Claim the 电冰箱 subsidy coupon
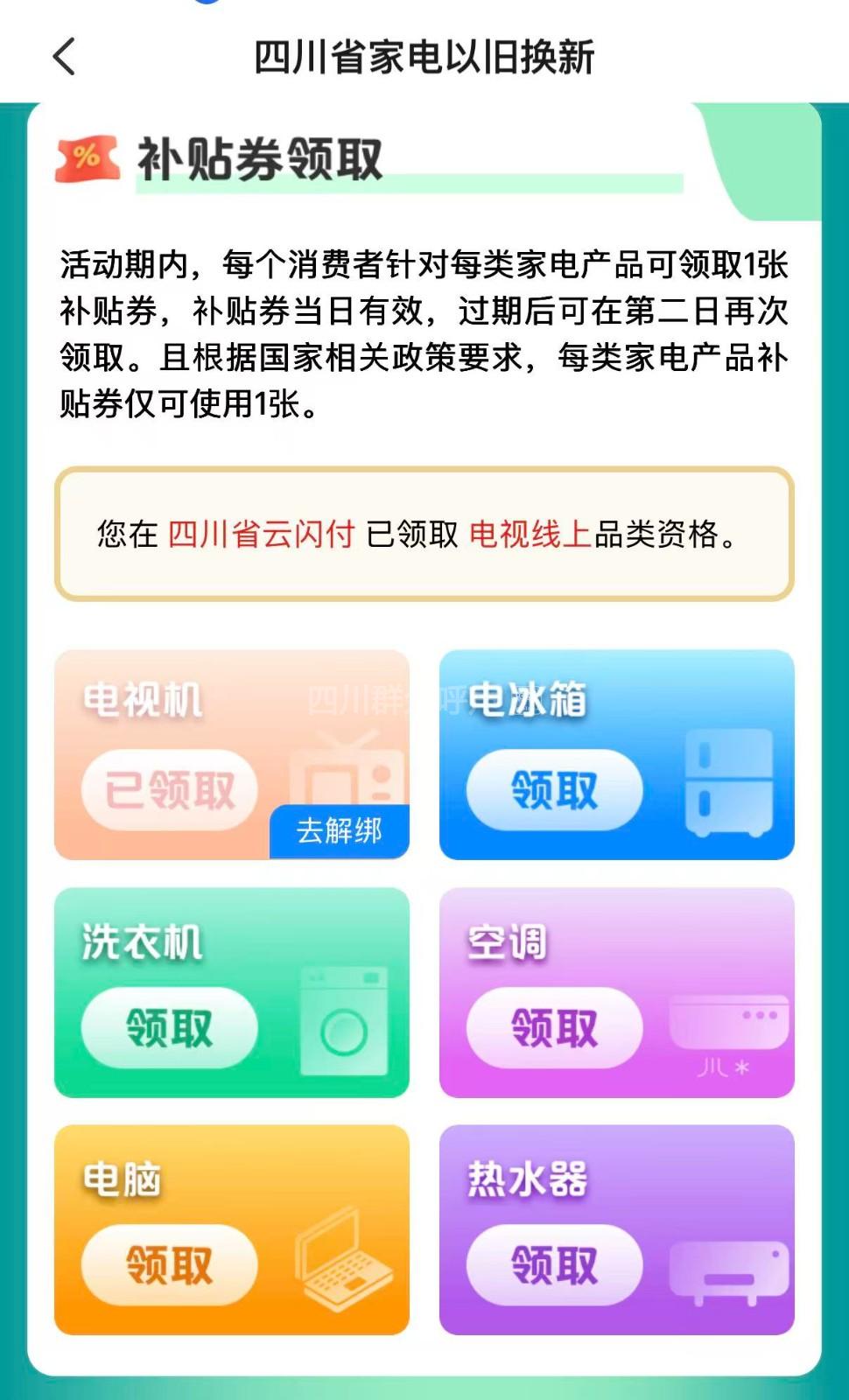Viewport: 849px width, 1400px height. (554, 790)
